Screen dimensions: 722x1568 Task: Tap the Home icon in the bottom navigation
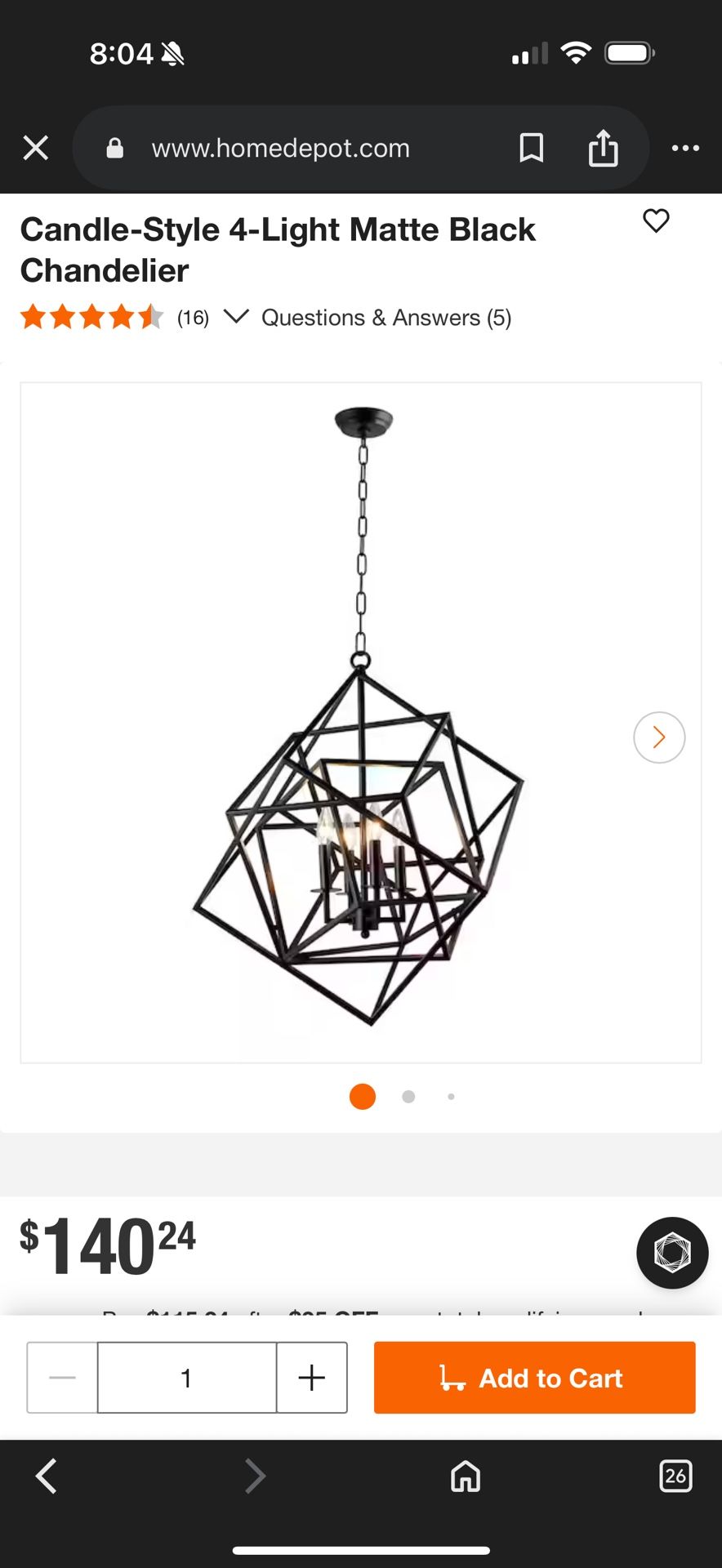coord(465,1476)
